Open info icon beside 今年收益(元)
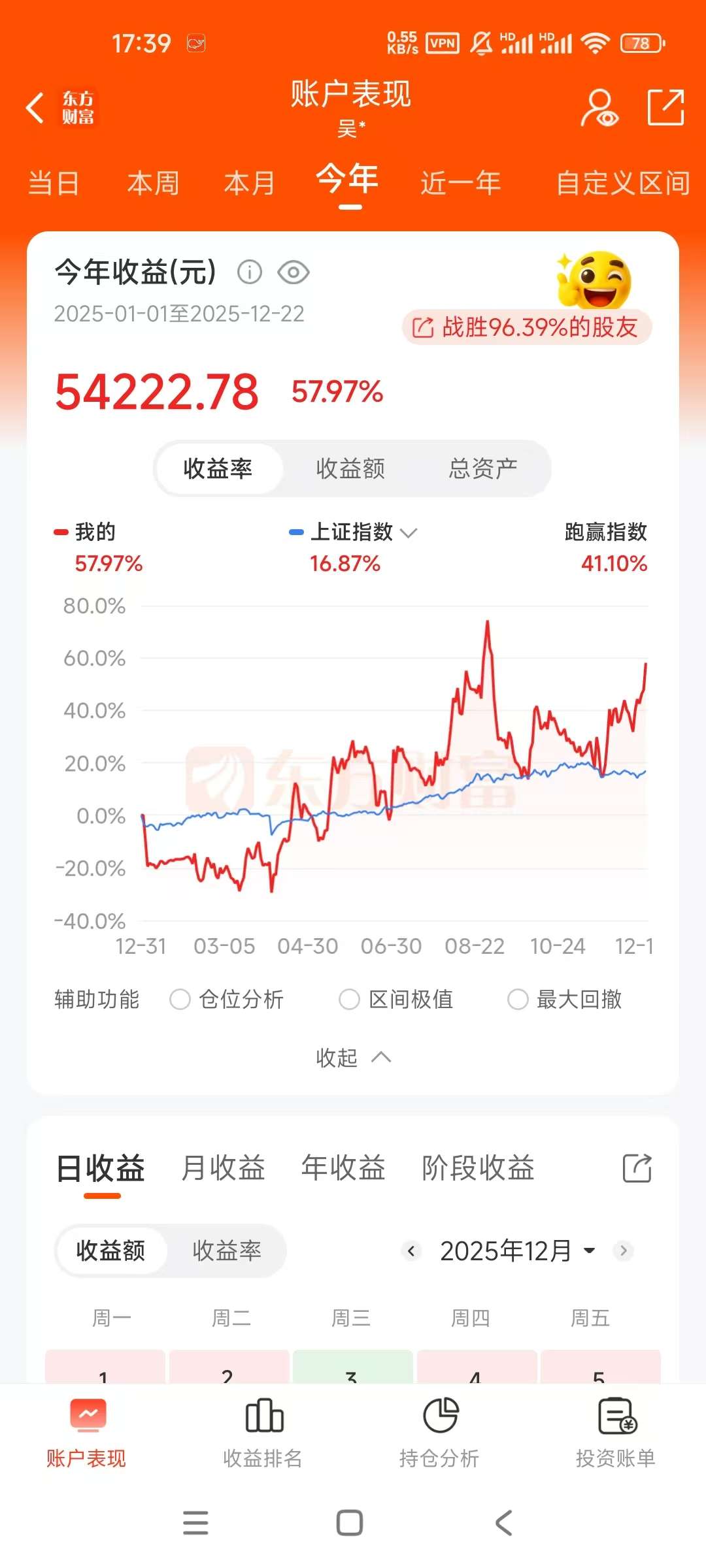Viewport: 706px width, 1568px height. pos(249,272)
